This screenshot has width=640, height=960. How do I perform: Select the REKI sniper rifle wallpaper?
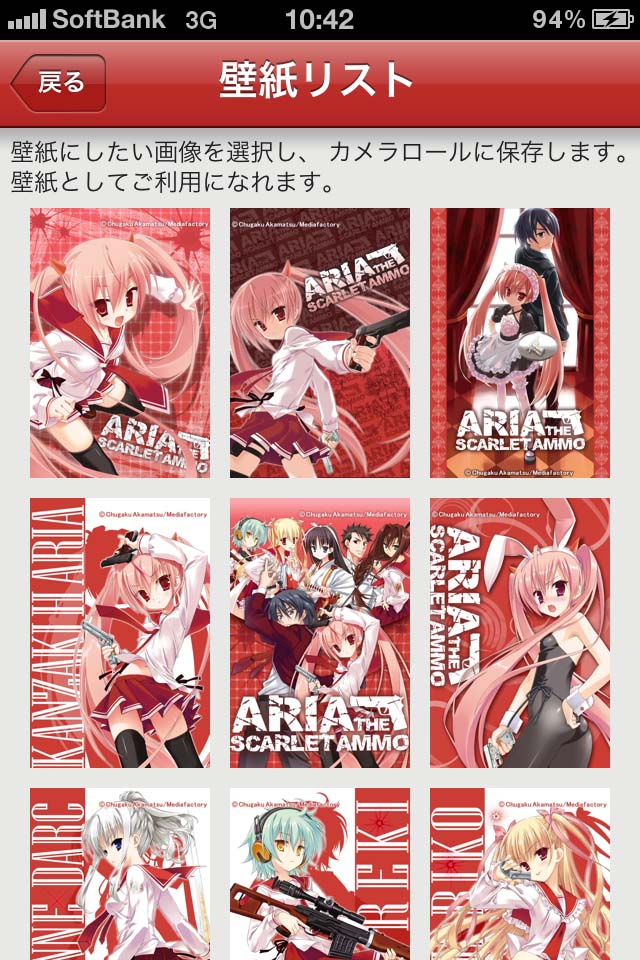point(320,873)
